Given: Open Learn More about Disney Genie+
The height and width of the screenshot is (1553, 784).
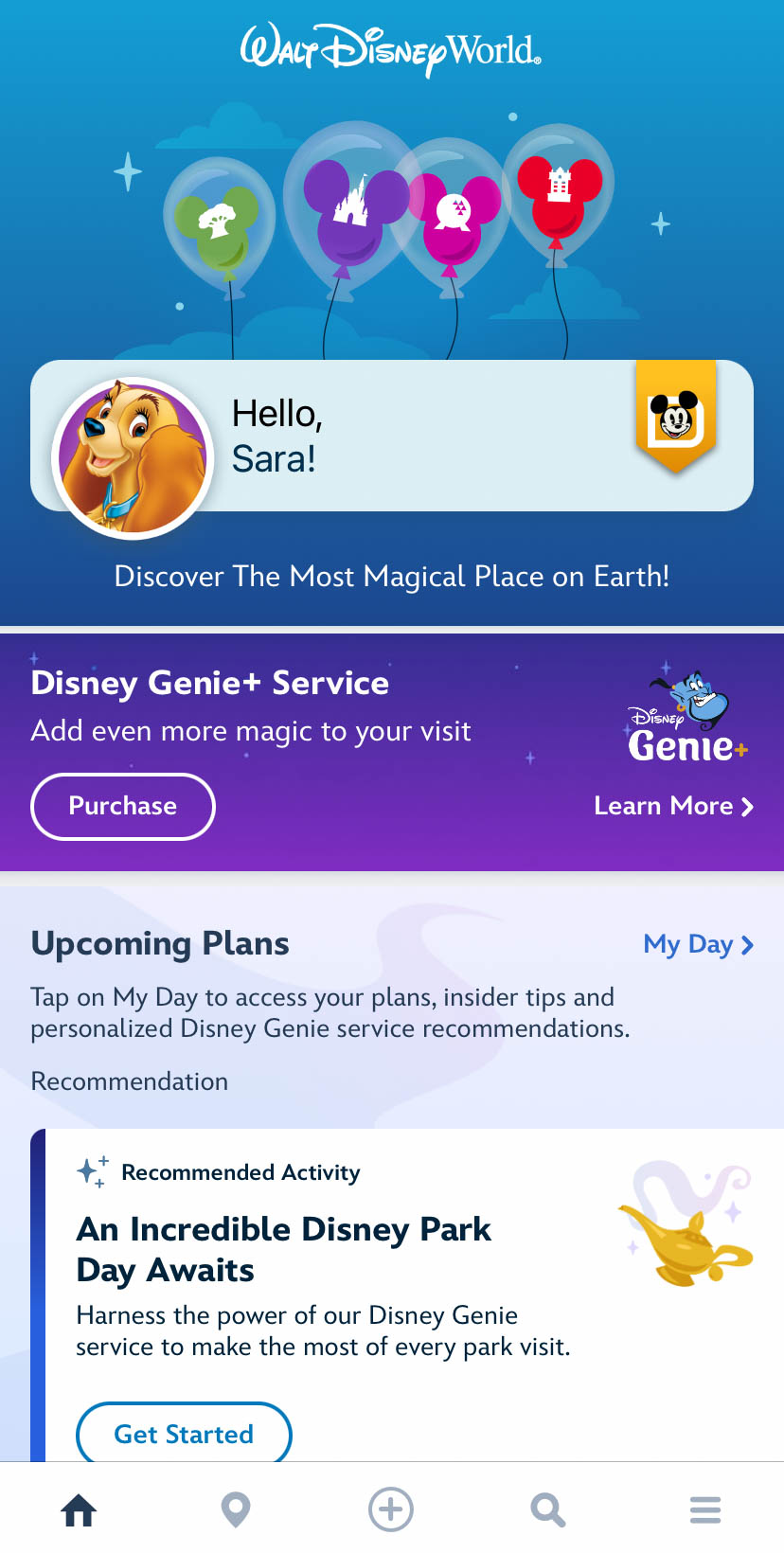Looking at the screenshot, I should [x=673, y=806].
